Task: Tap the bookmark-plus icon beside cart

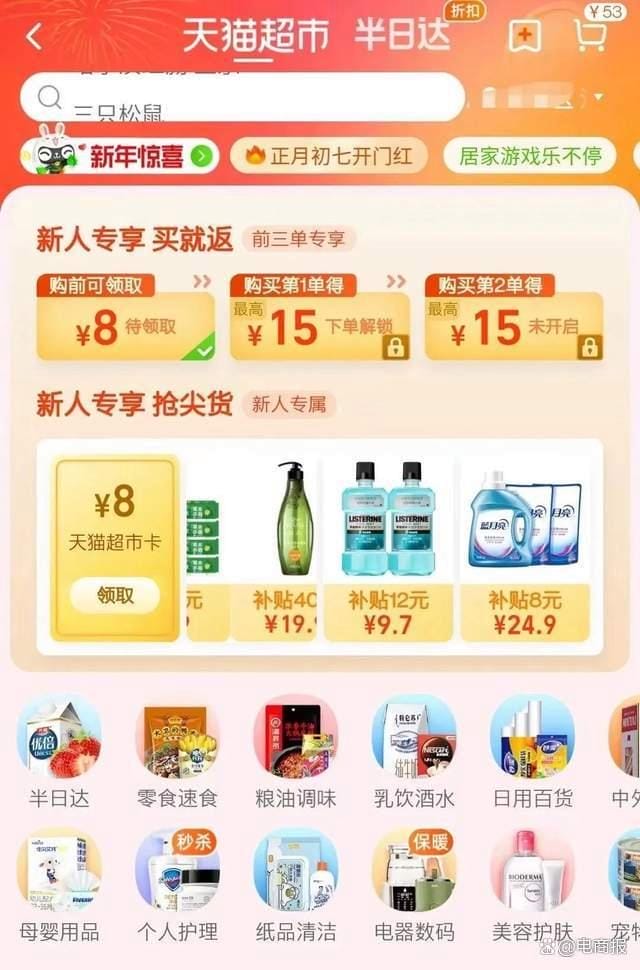Action: click(525, 36)
